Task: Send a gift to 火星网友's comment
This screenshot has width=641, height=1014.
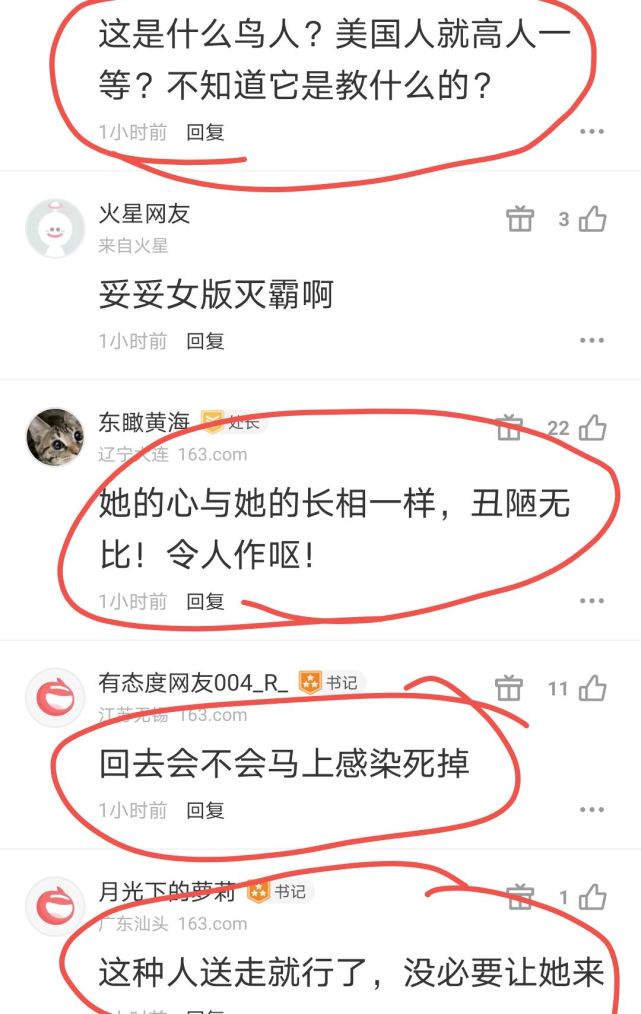Action: pos(520,219)
